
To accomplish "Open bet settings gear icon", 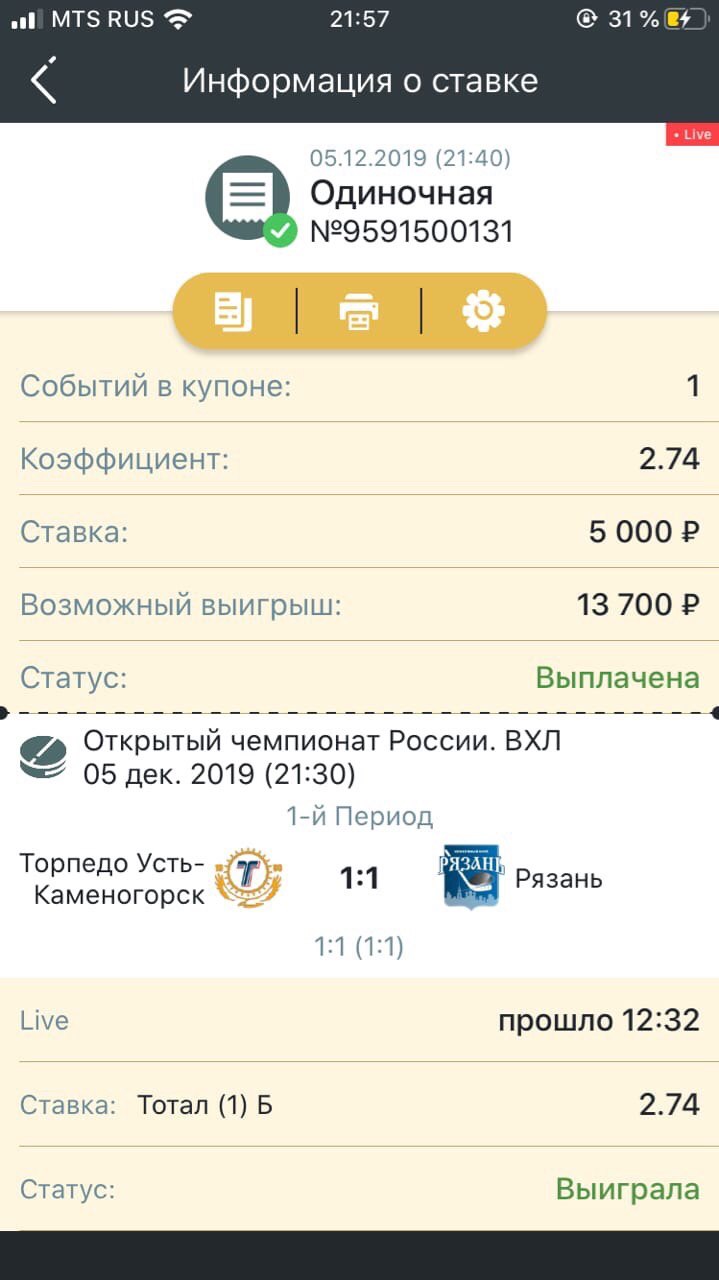I will tap(484, 312).
